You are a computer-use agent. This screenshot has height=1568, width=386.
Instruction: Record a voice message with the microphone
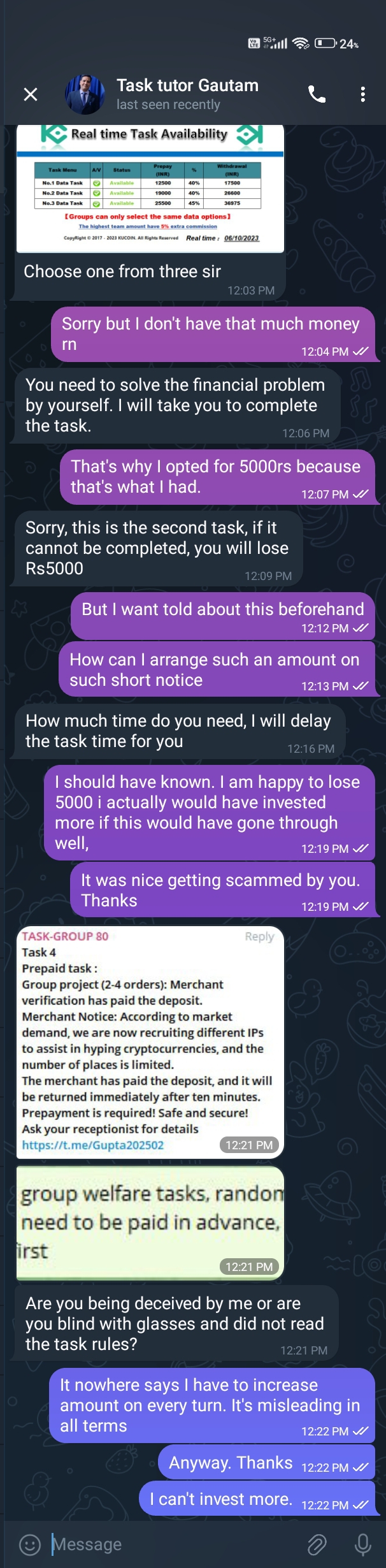pyautogui.click(x=362, y=1544)
